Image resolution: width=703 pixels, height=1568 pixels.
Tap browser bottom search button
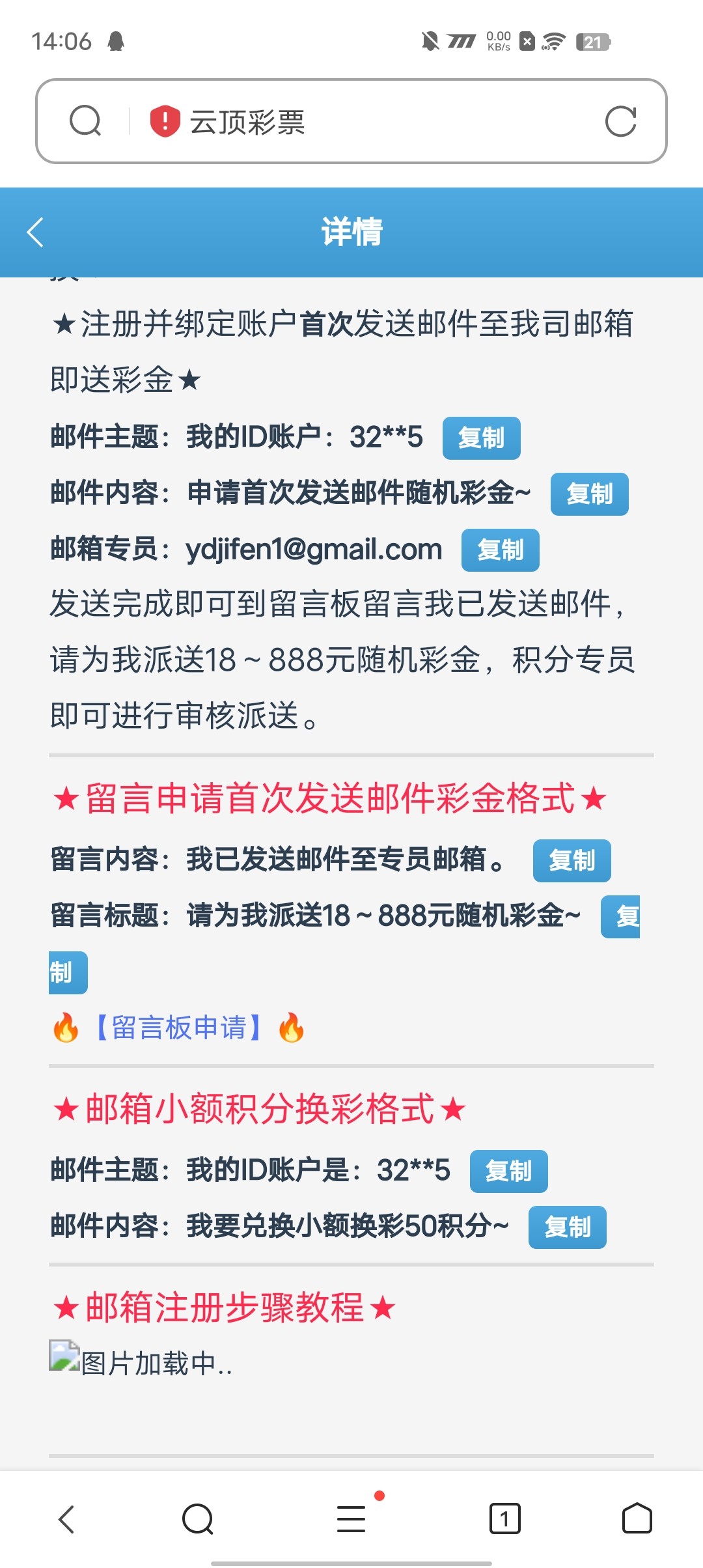198,1519
